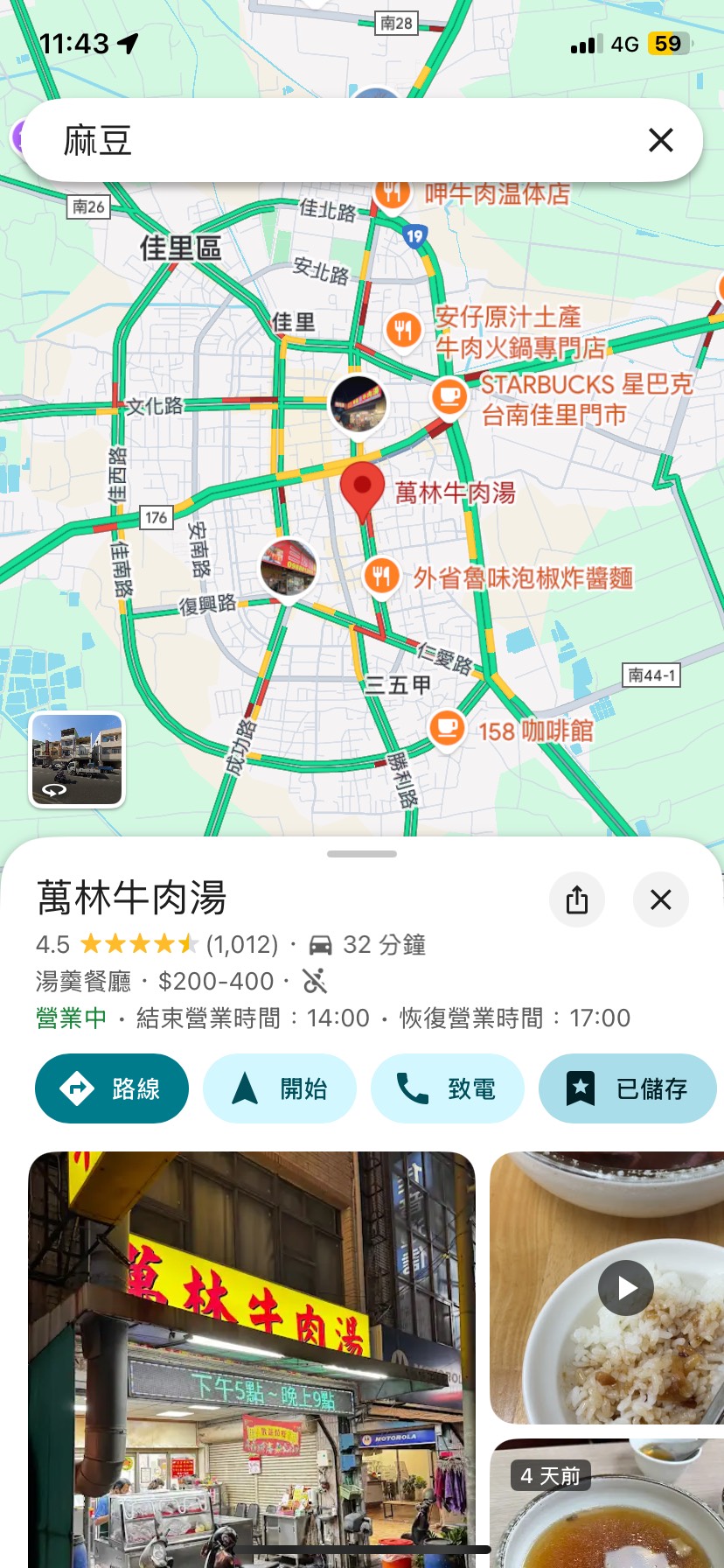Start navigation with the 開始 button

[280, 1088]
